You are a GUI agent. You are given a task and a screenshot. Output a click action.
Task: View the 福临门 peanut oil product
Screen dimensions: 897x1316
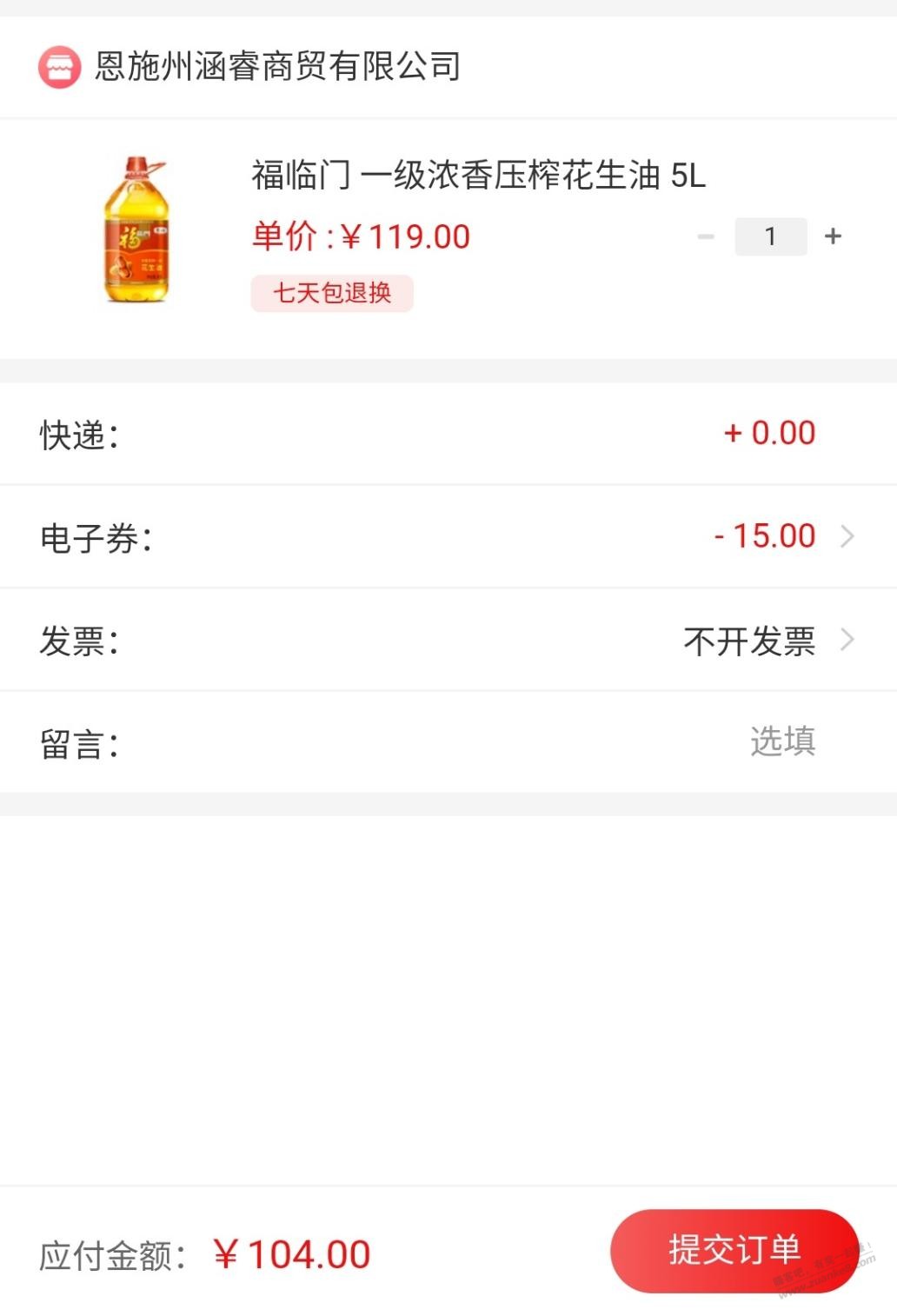(x=136, y=230)
